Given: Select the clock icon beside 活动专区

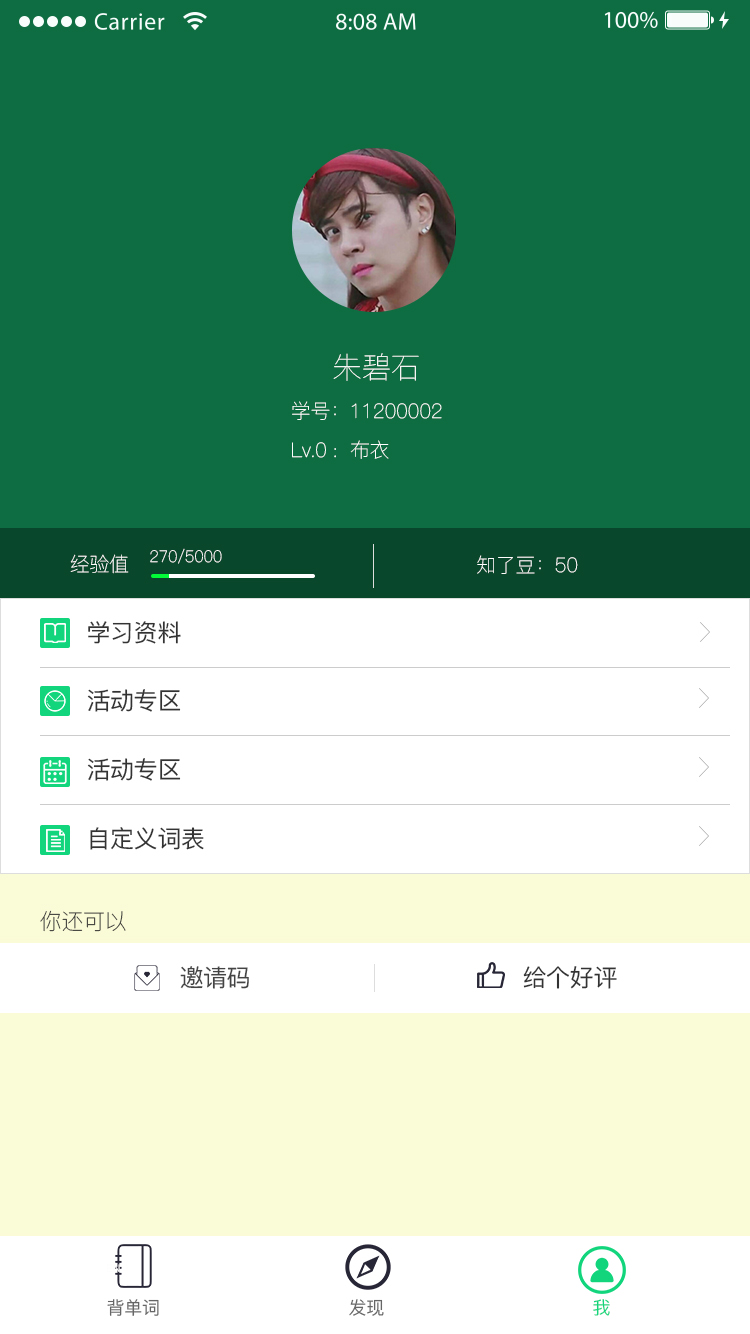Looking at the screenshot, I should tap(55, 701).
